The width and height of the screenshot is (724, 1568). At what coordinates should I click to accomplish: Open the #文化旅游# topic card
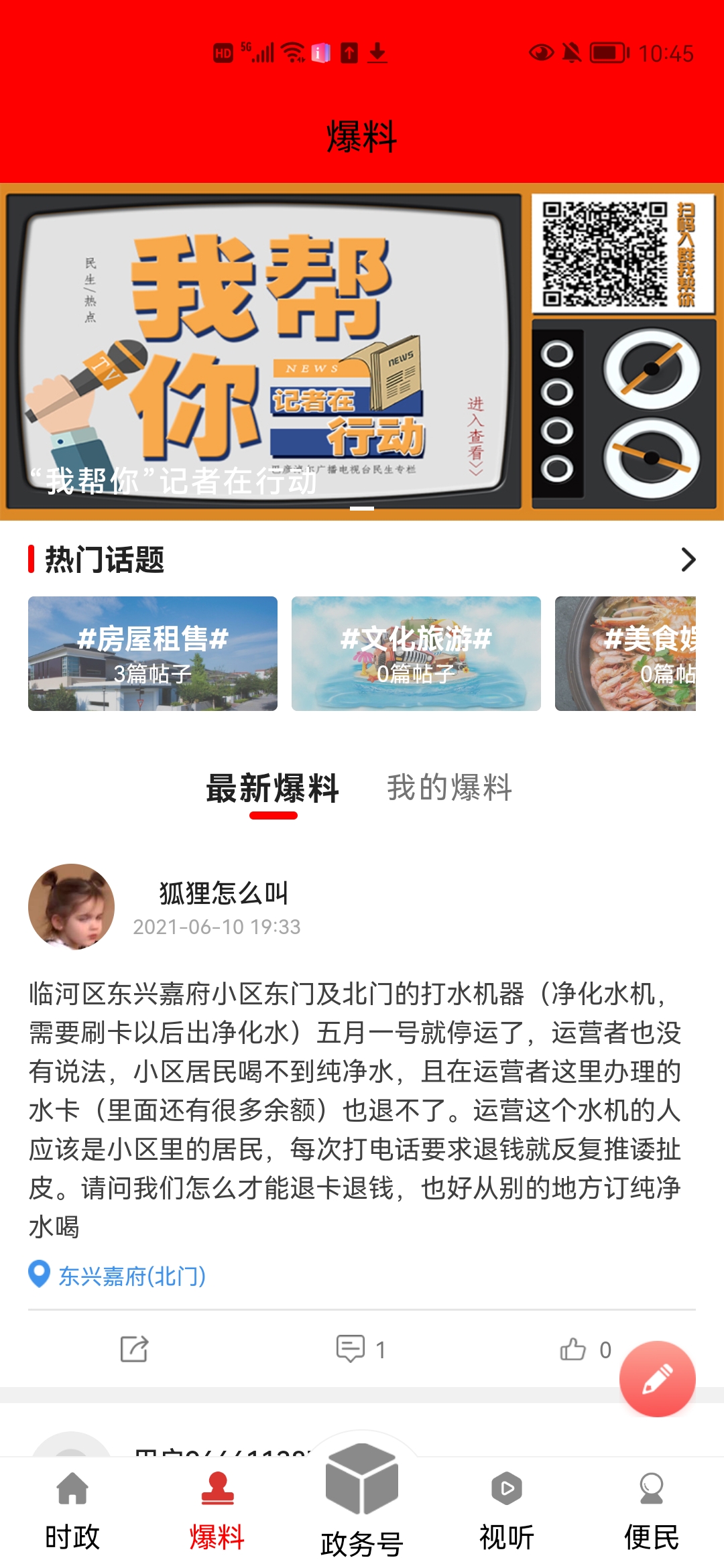(x=416, y=653)
